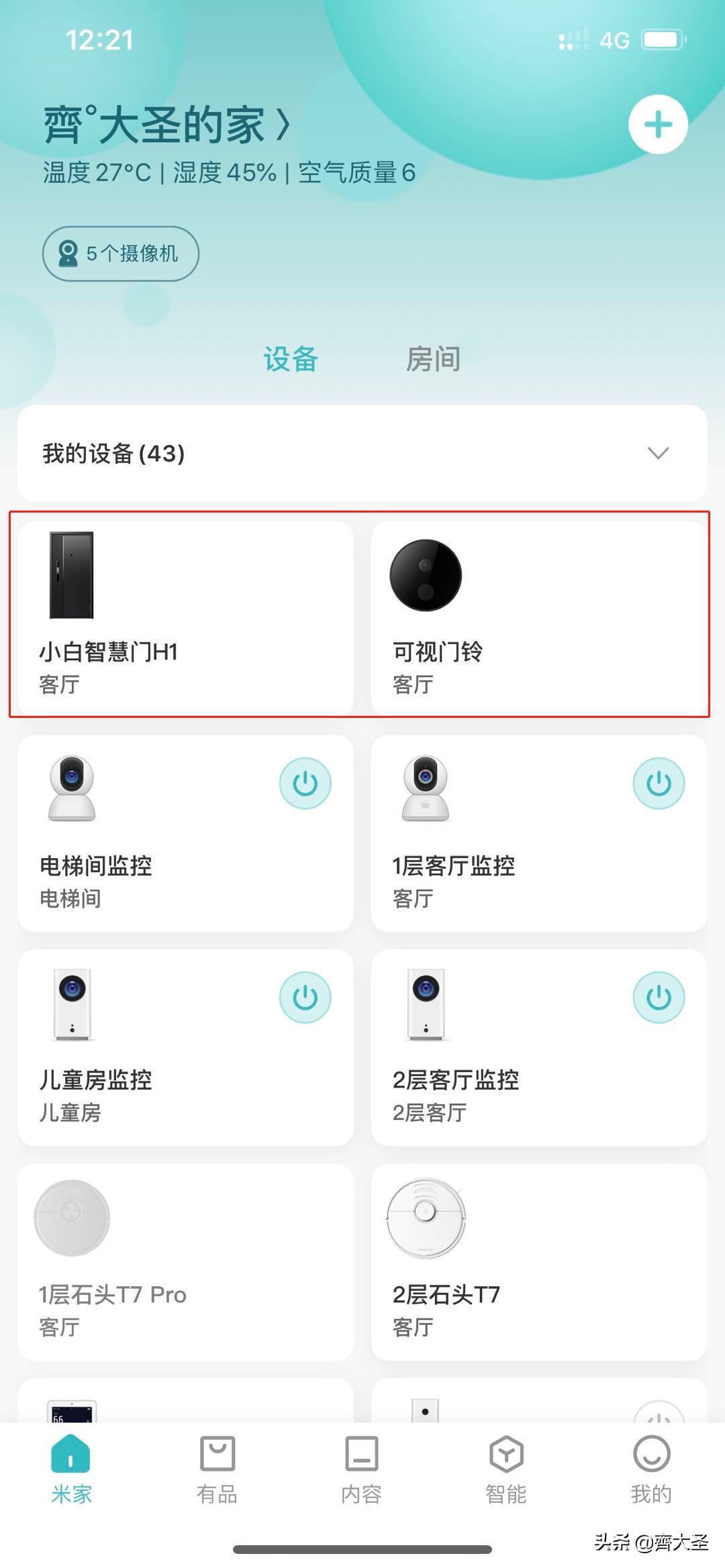Tap the 5个摄像机 cameras button
Image resolution: width=725 pixels, height=1568 pixels.
tap(121, 254)
